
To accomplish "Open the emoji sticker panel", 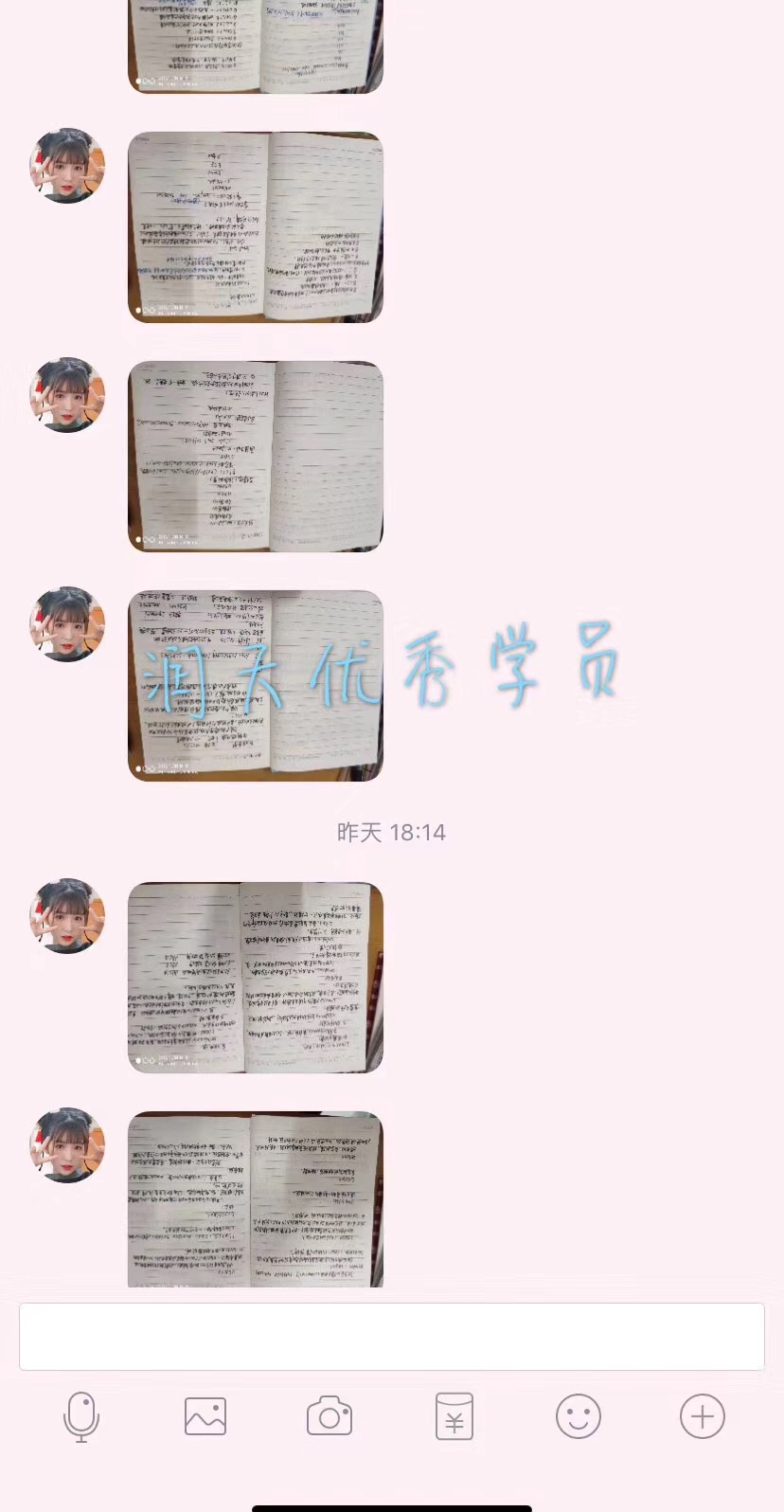I will [579, 1417].
